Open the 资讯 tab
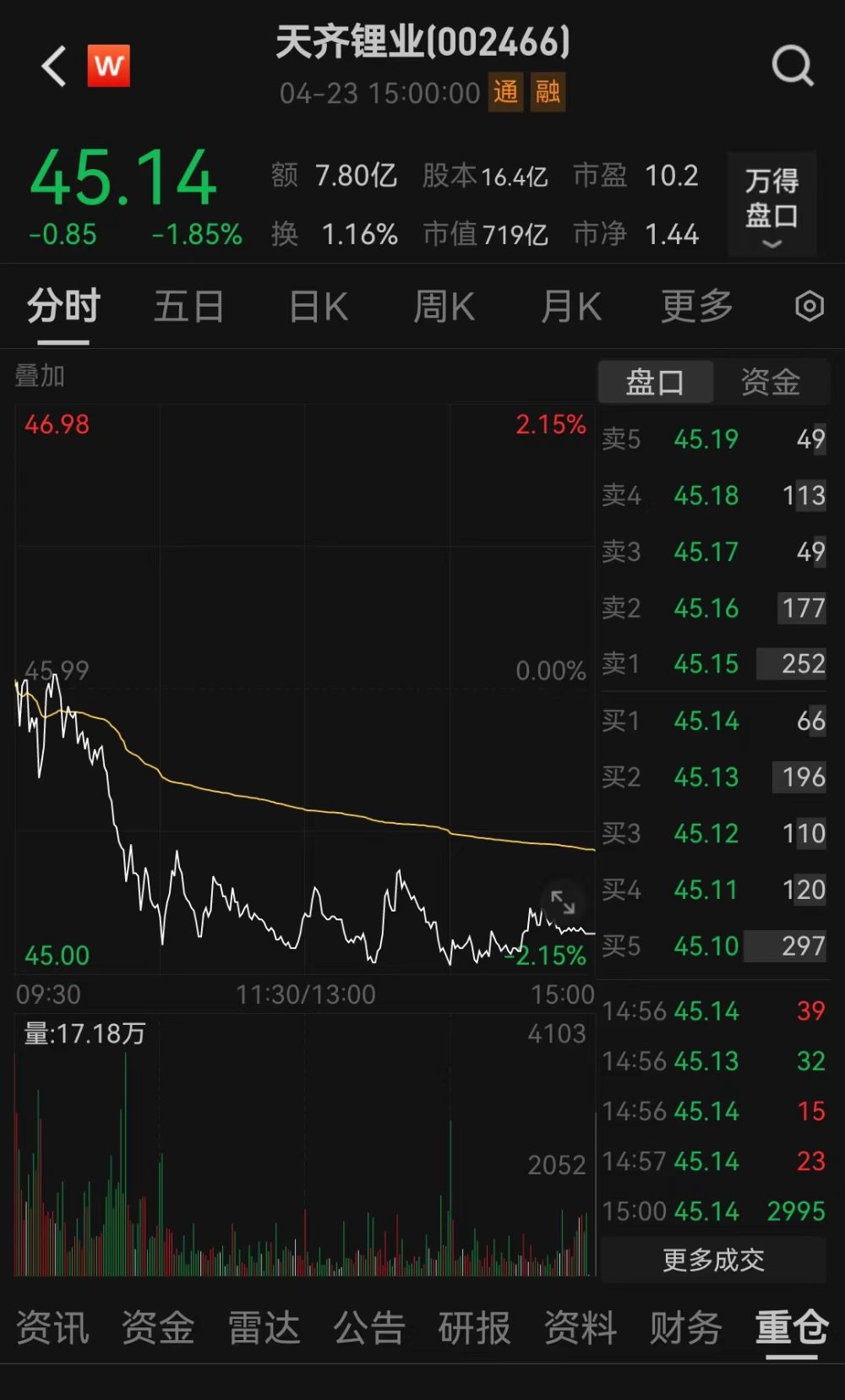845x1400 pixels. [x=52, y=1327]
